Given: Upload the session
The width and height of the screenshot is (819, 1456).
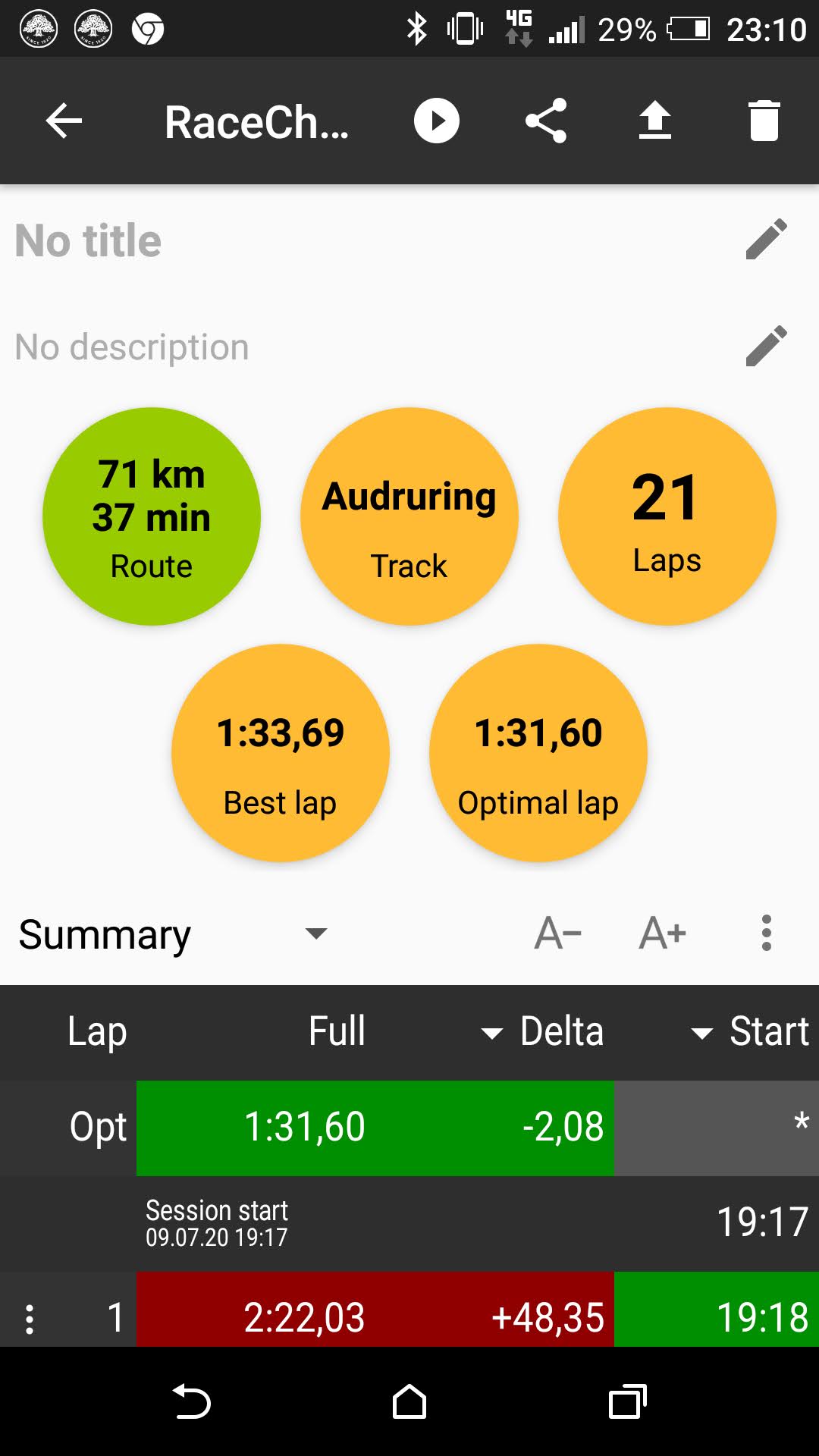Looking at the screenshot, I should (655, 121).
